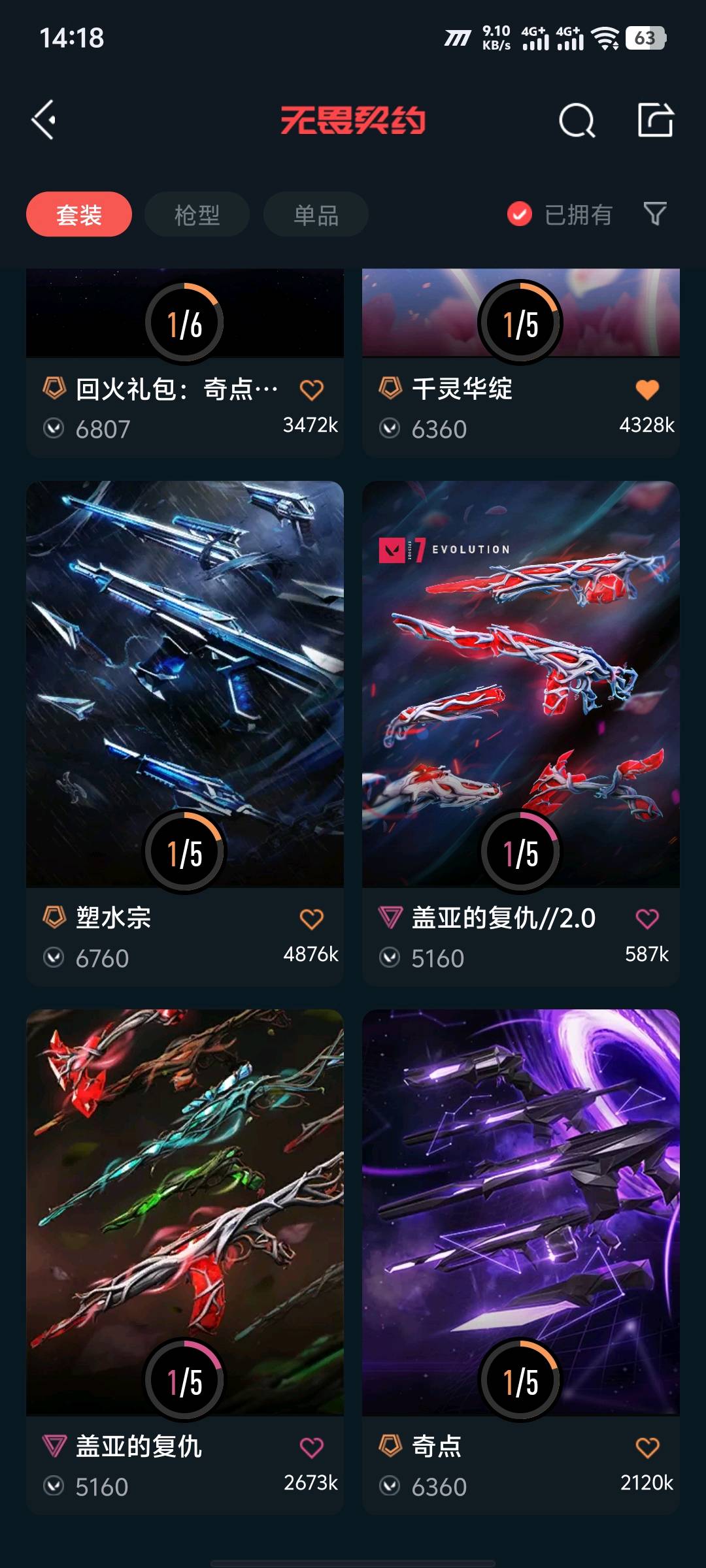The height and width of the screenshot is (1568, 706).
Task: Open the search icon
Action: [x=577, y=120]
